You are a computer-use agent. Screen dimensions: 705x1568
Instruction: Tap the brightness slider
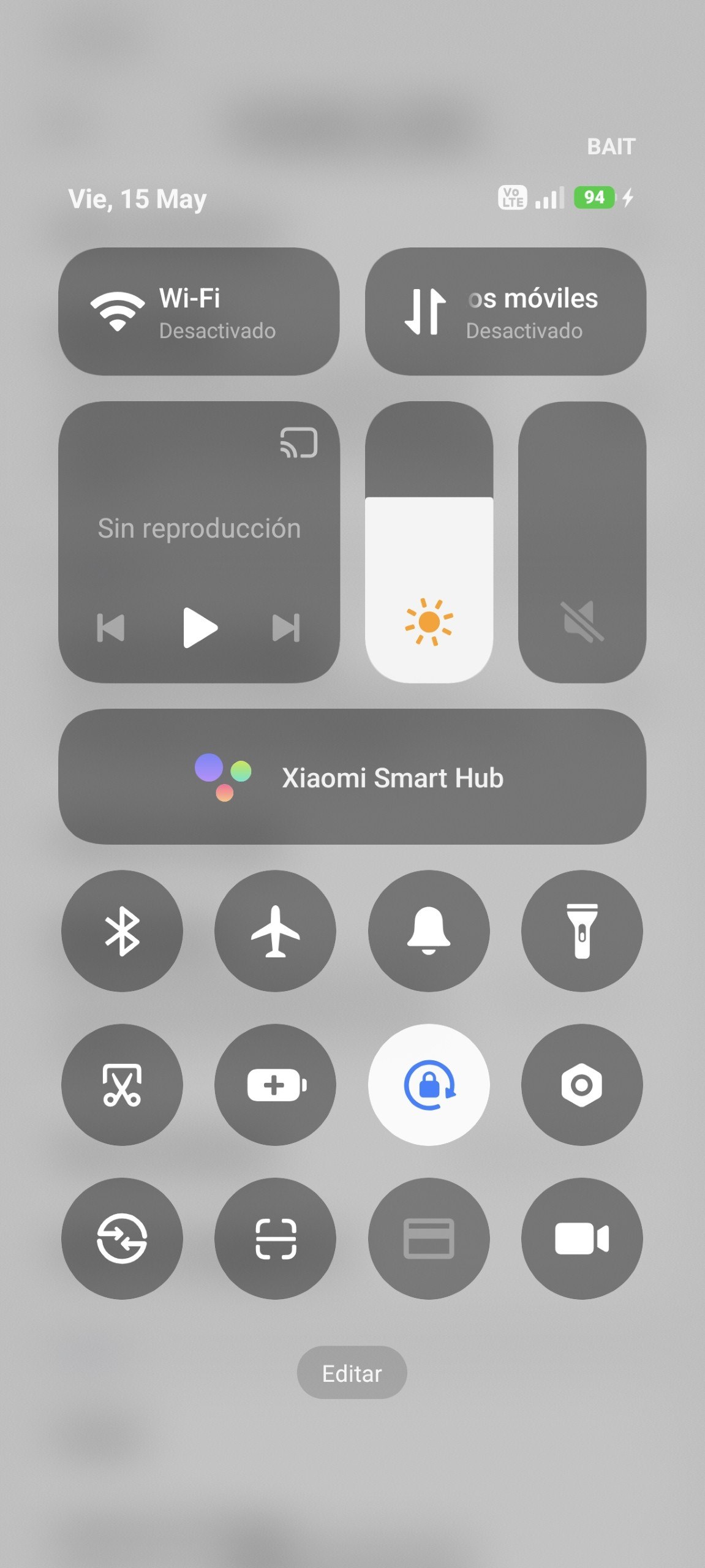[429, 542]
